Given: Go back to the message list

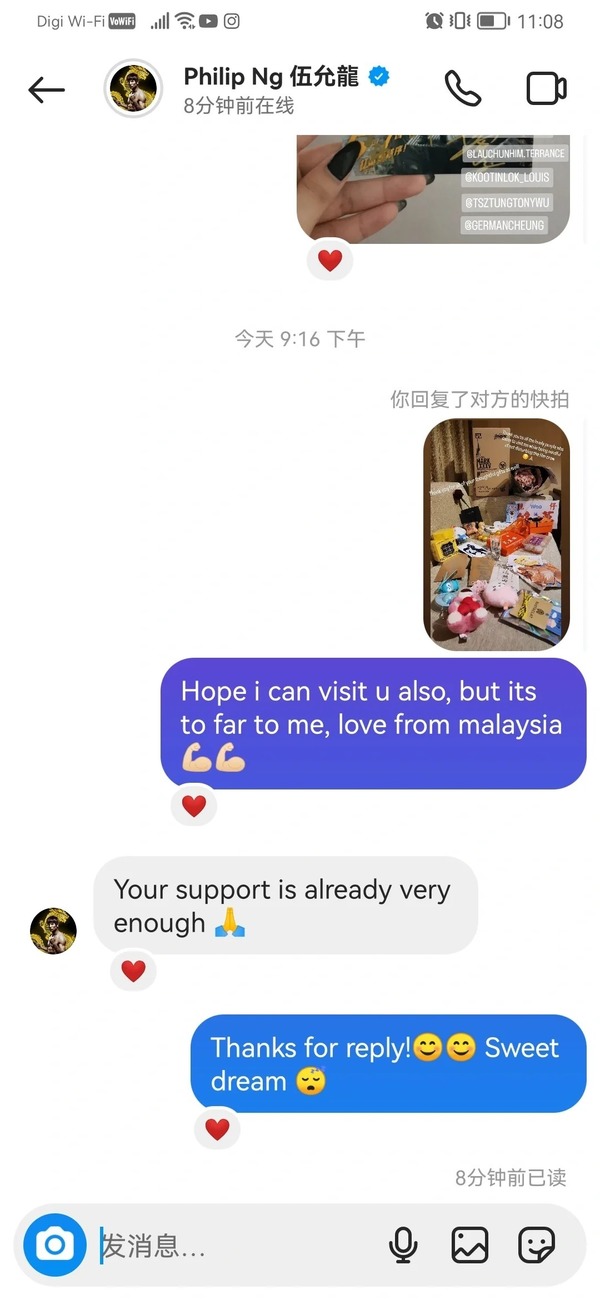Looking at the screenshot, I should (46, 90).
